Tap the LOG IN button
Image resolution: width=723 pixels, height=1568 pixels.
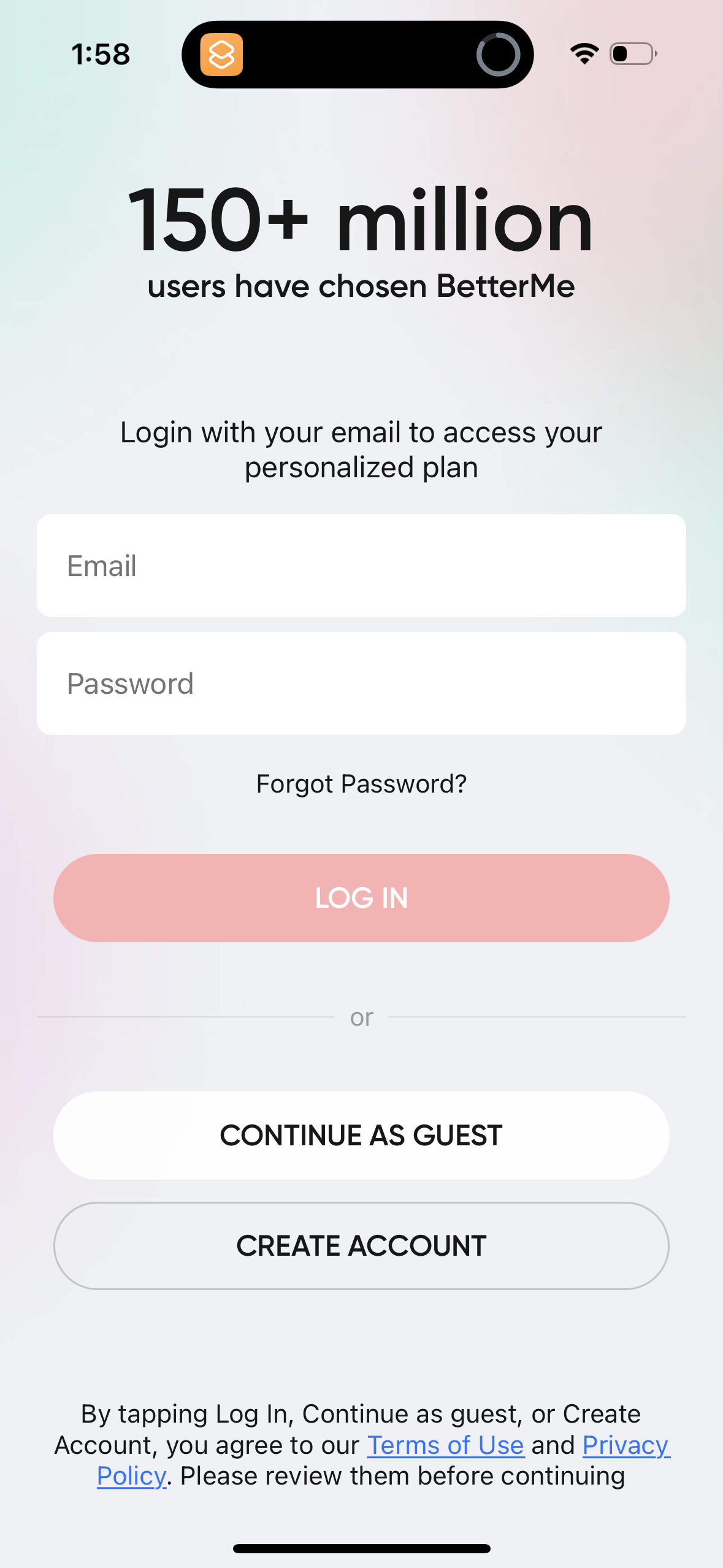(361, 897)
